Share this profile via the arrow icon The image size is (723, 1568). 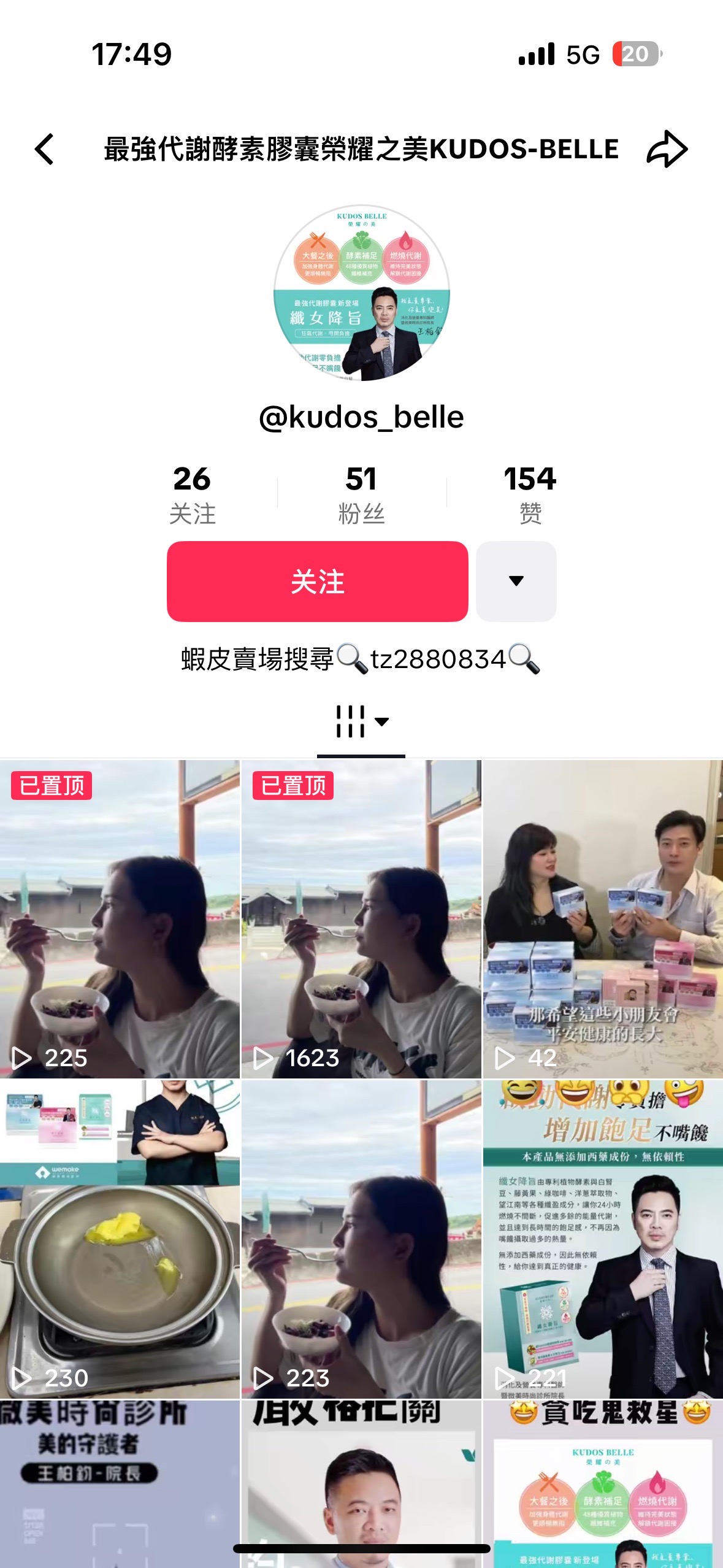click(x=667, y=149)
